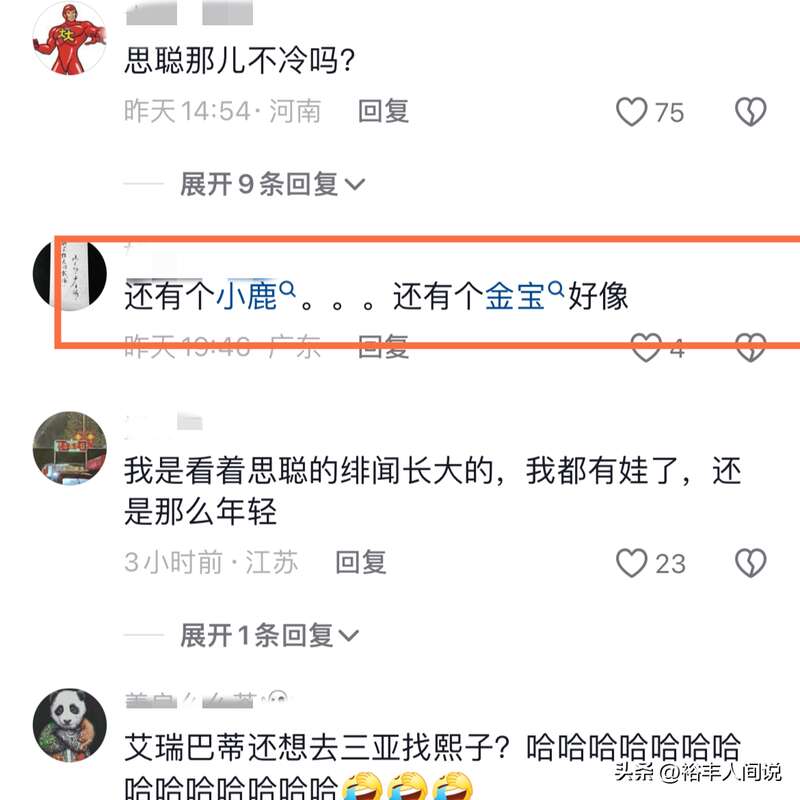This screenshot has width=800, height=800.
Task: Like the comment mentioning 小鹿 and 金宝
Action: point(646,348)
